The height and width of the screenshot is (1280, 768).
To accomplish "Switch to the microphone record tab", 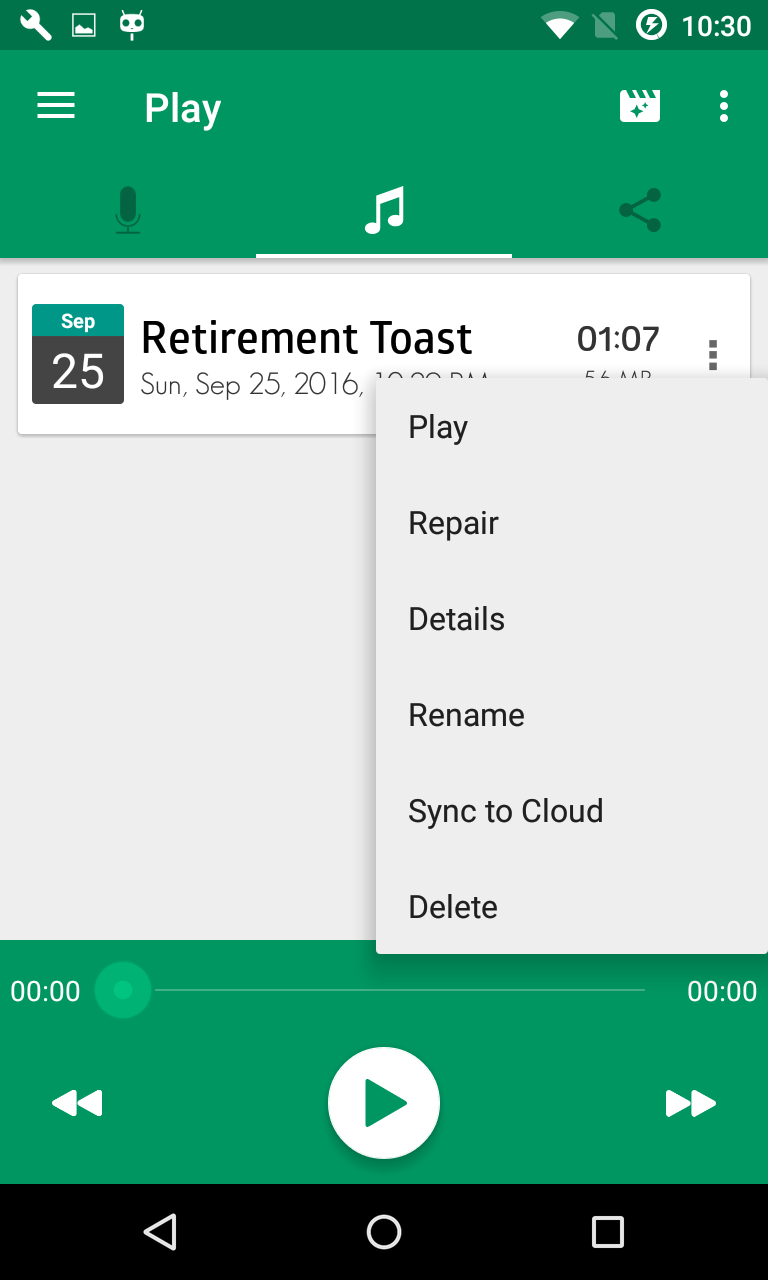I will click(x=128, y=210).
